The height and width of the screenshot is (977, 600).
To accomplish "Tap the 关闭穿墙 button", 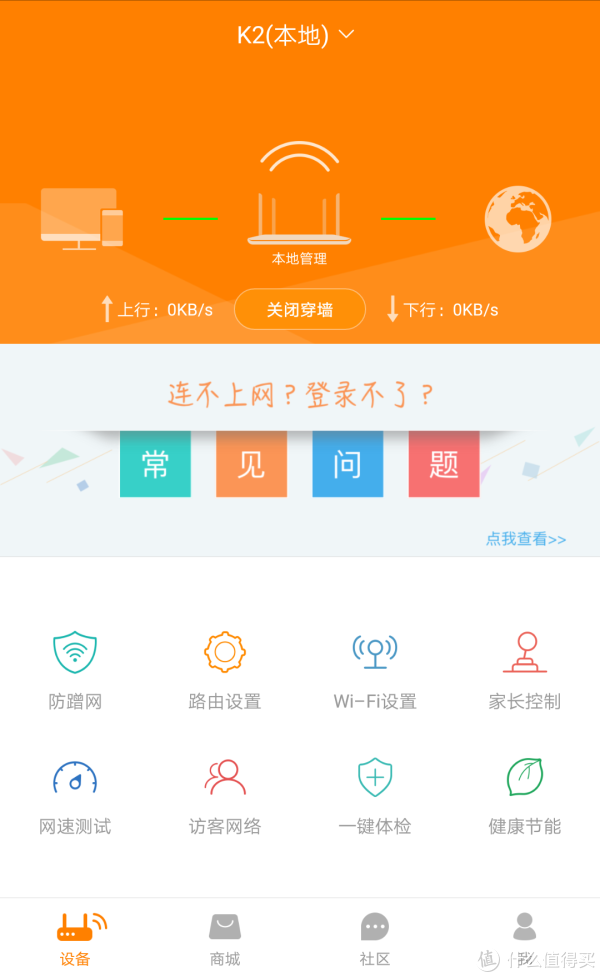I will coord(299,310).
